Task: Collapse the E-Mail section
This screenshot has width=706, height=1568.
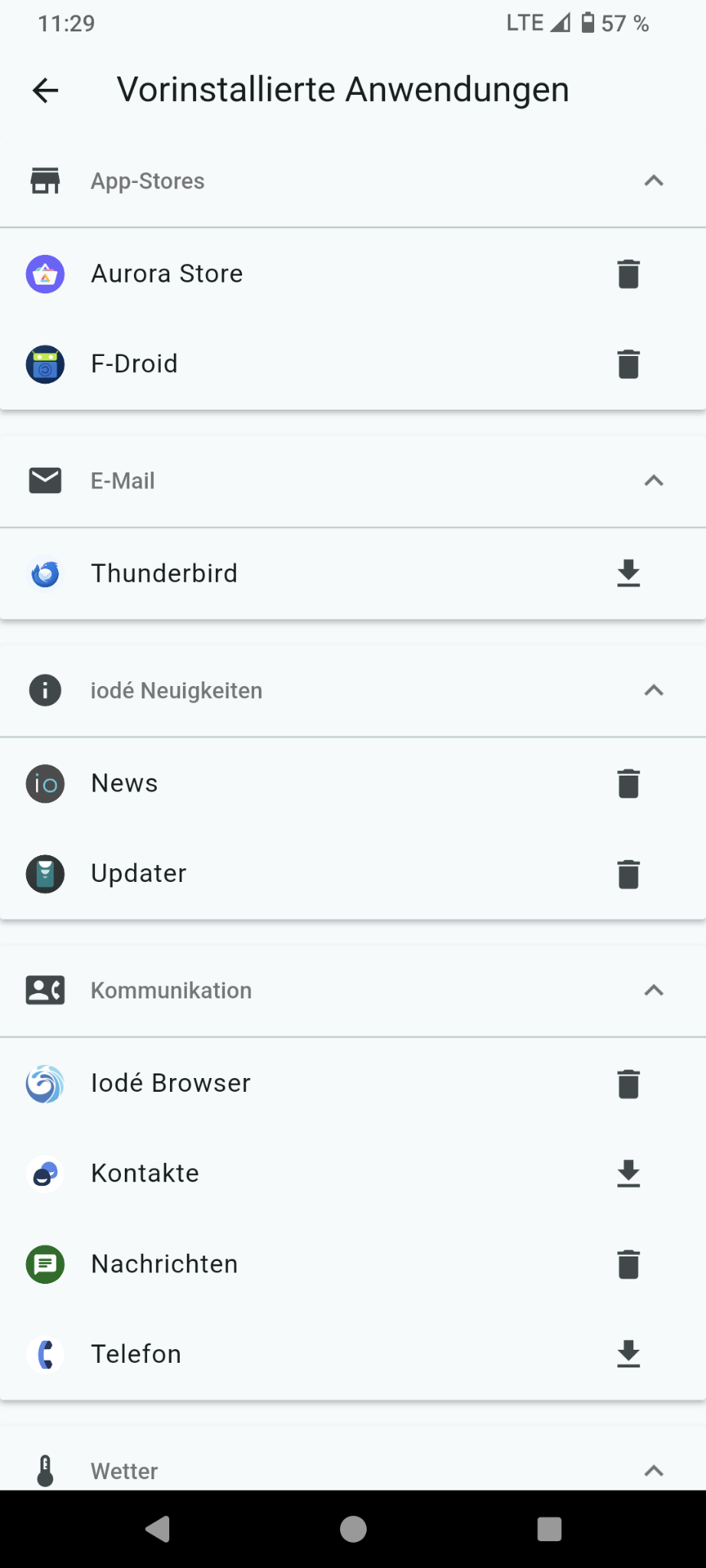Action: [x=653, y=481]
